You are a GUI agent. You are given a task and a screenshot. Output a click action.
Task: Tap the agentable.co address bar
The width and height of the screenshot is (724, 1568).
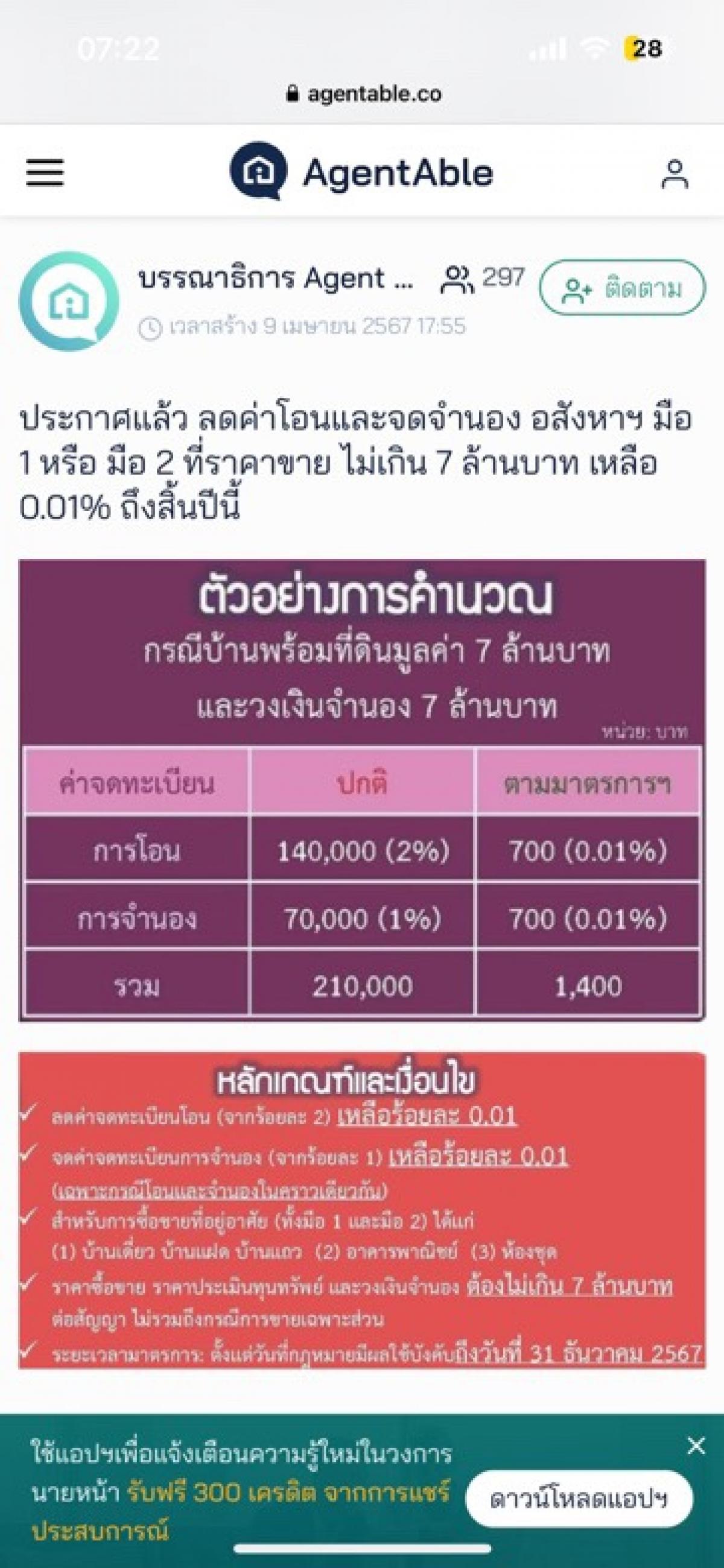click(363, 93)
